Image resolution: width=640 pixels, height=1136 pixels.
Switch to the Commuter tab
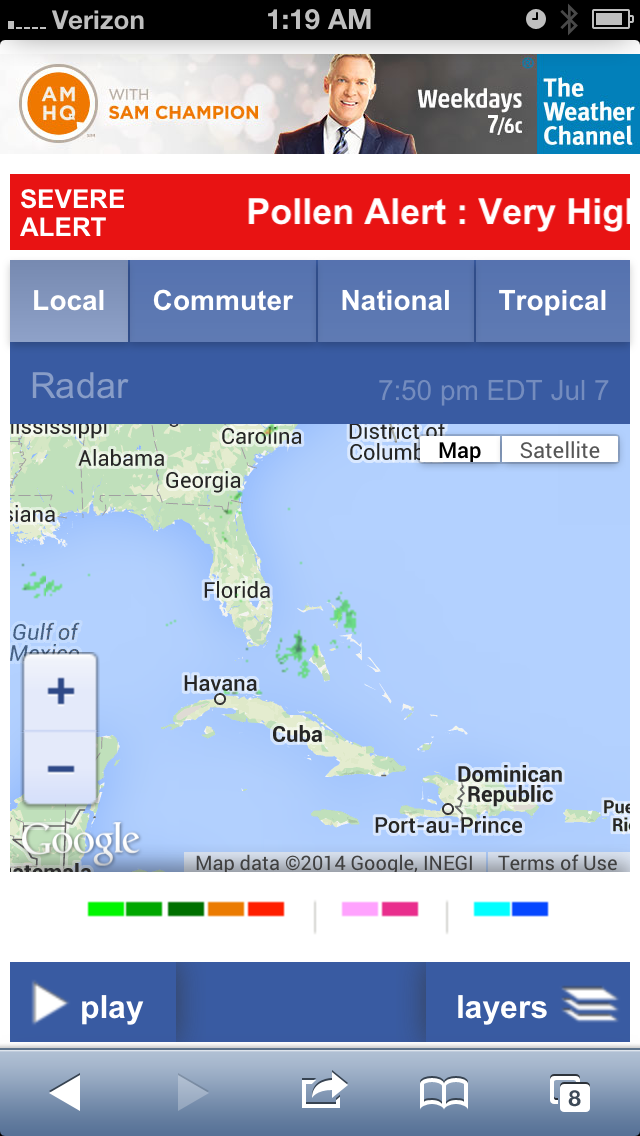pos(223,301)
